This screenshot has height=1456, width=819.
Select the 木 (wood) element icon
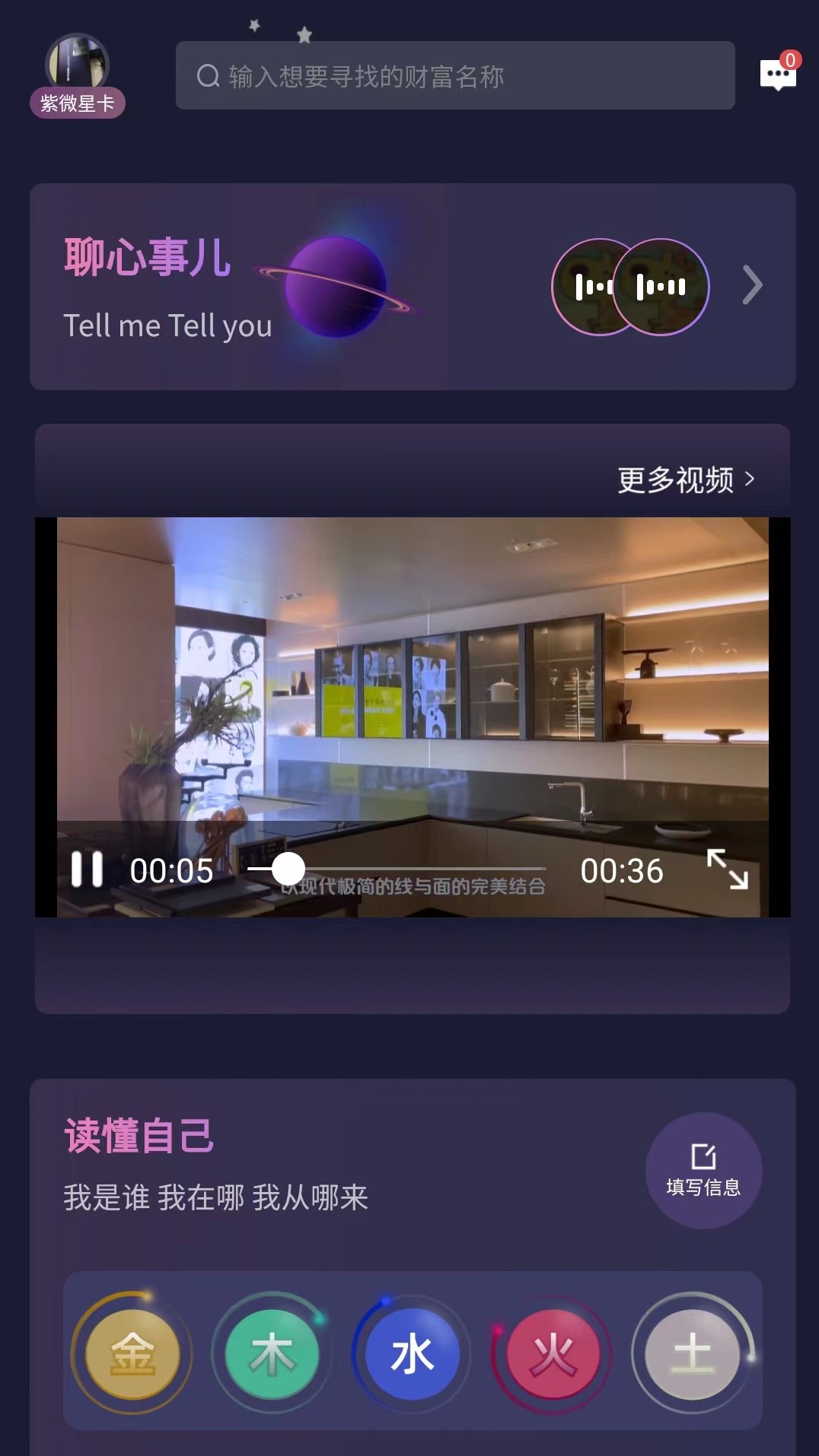[272, 1356]
